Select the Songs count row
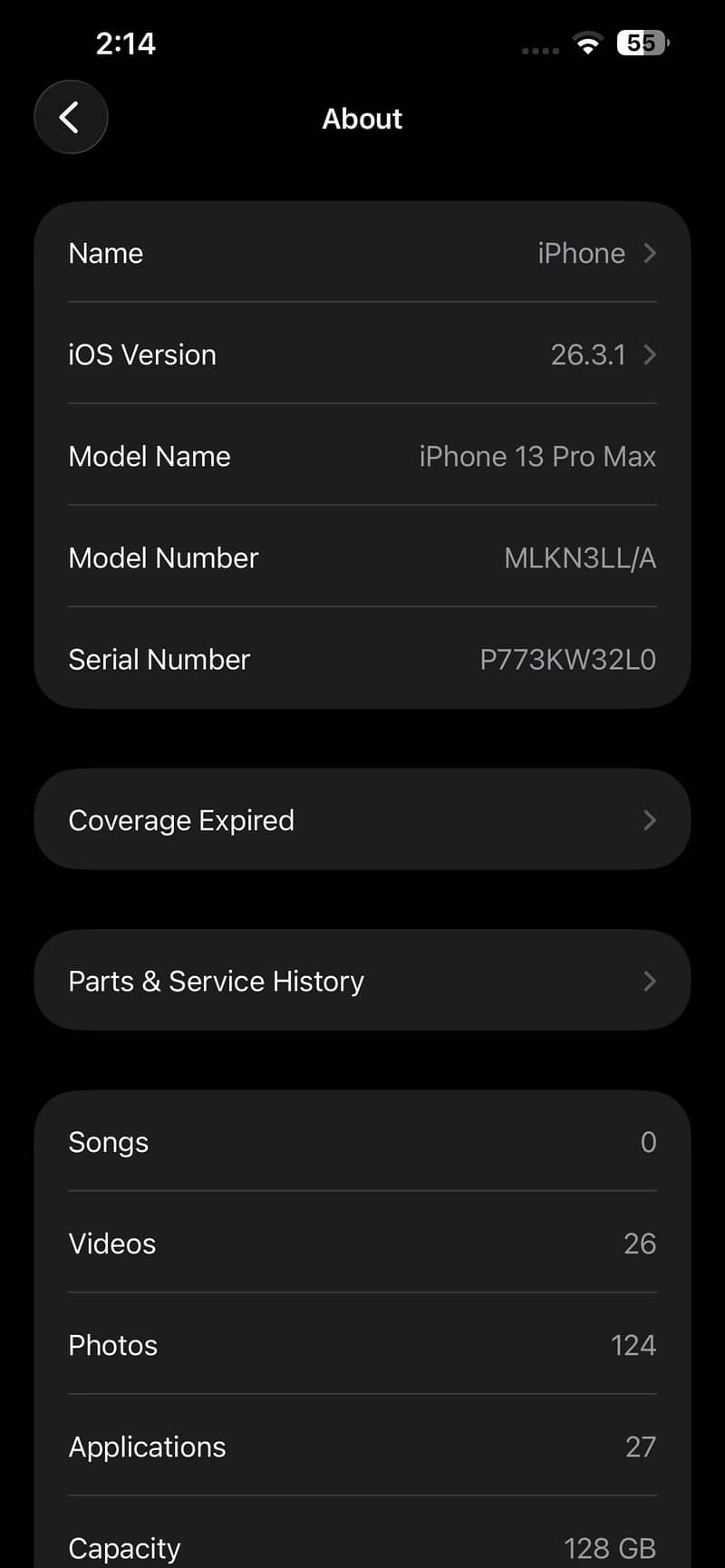725x1568 pixels. point(362,1143)
